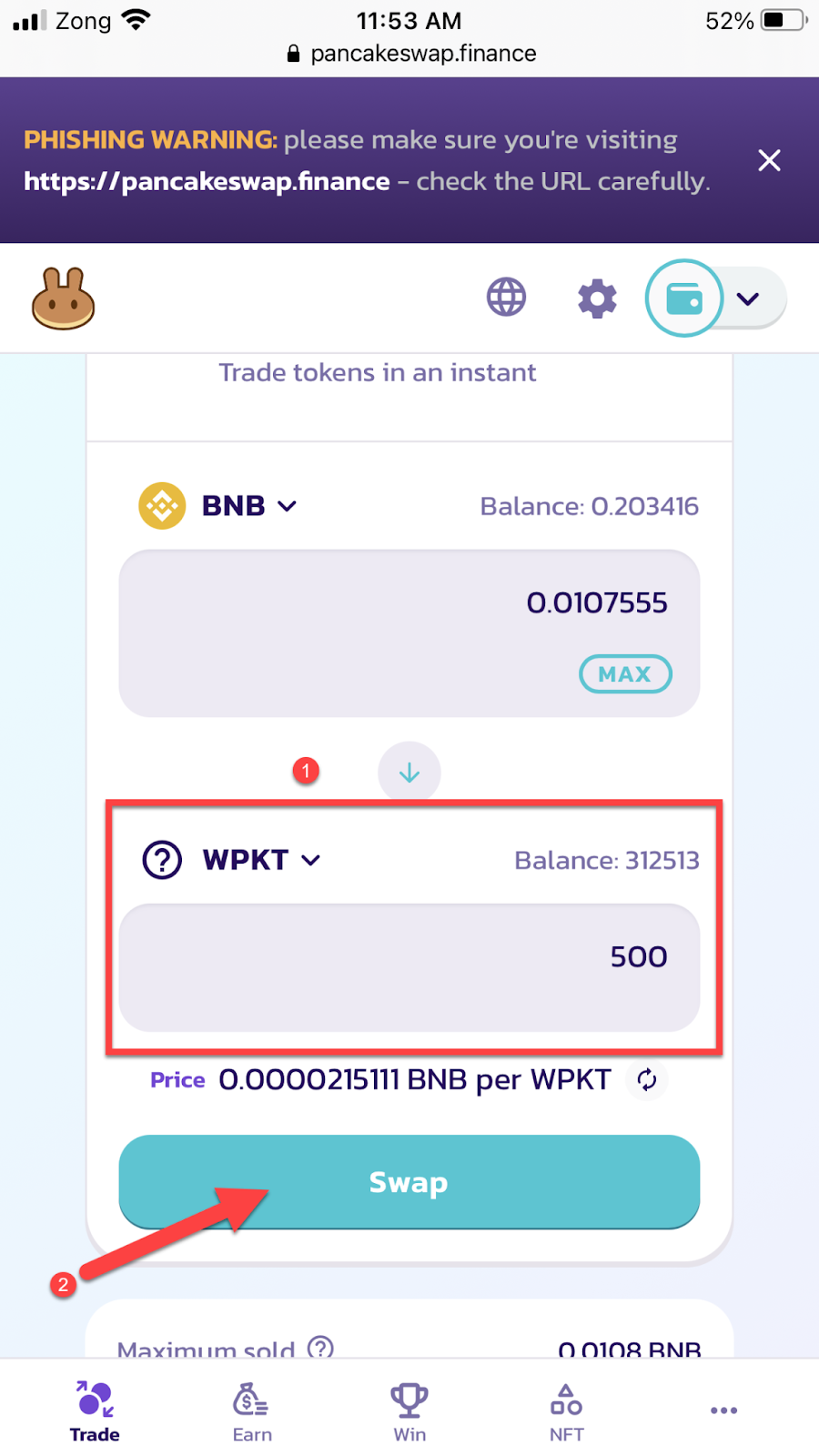Switch to the Earn tab
Image resolution: width=819 pixels, height=1456 pixels.
tap(252, 1411)
